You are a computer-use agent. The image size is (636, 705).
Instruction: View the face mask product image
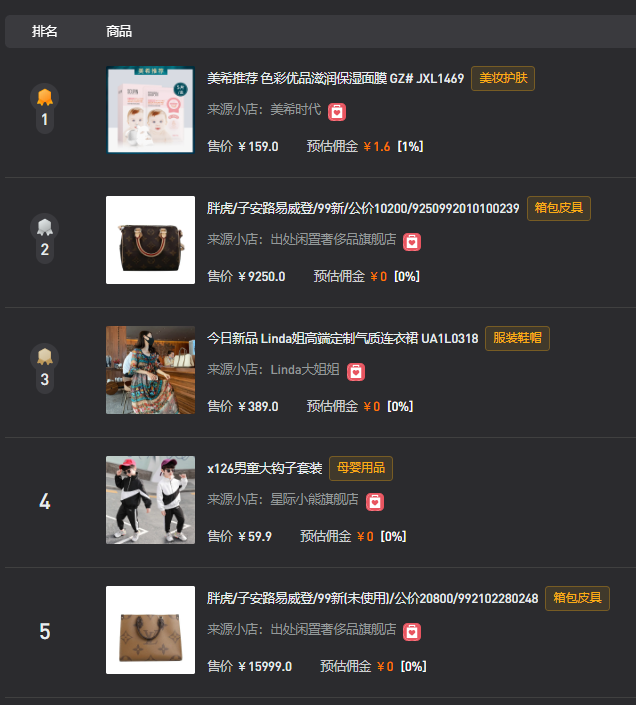click(150, 110)
